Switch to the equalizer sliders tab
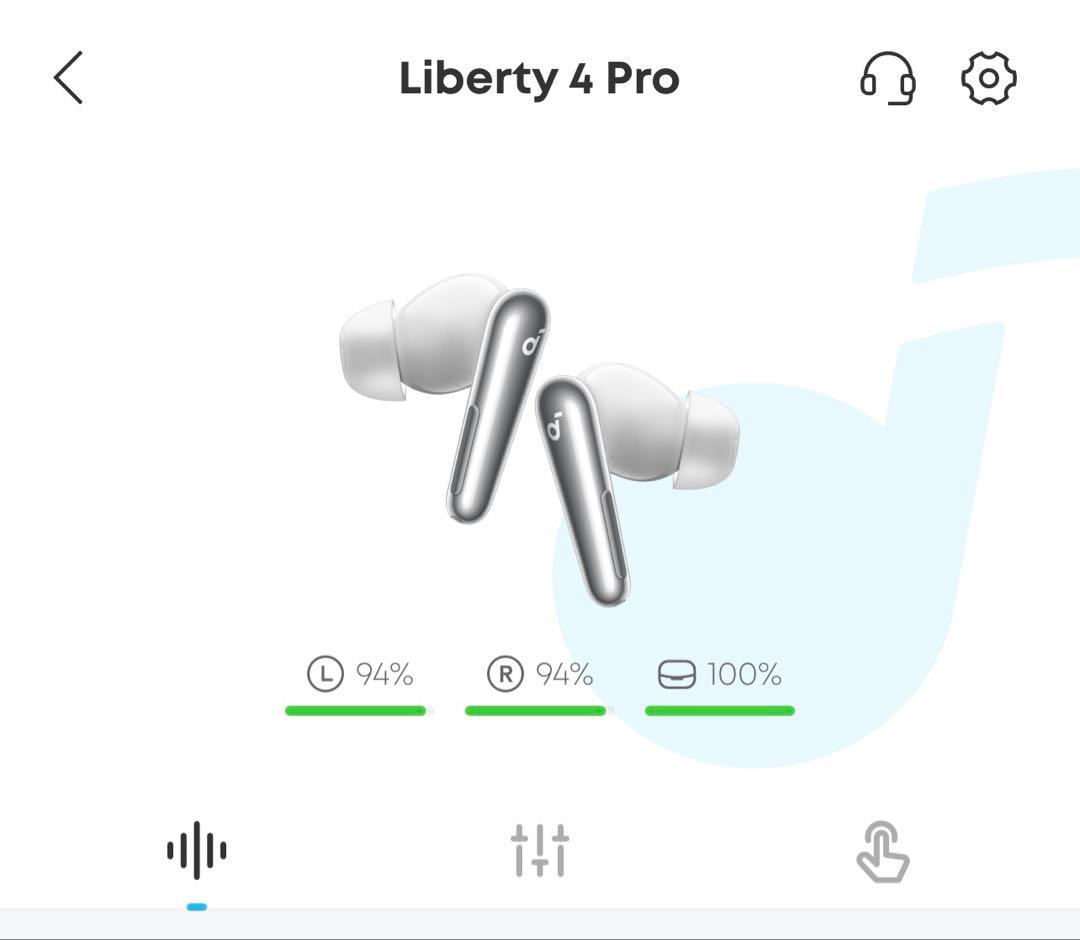 click(x=539, y=851)
